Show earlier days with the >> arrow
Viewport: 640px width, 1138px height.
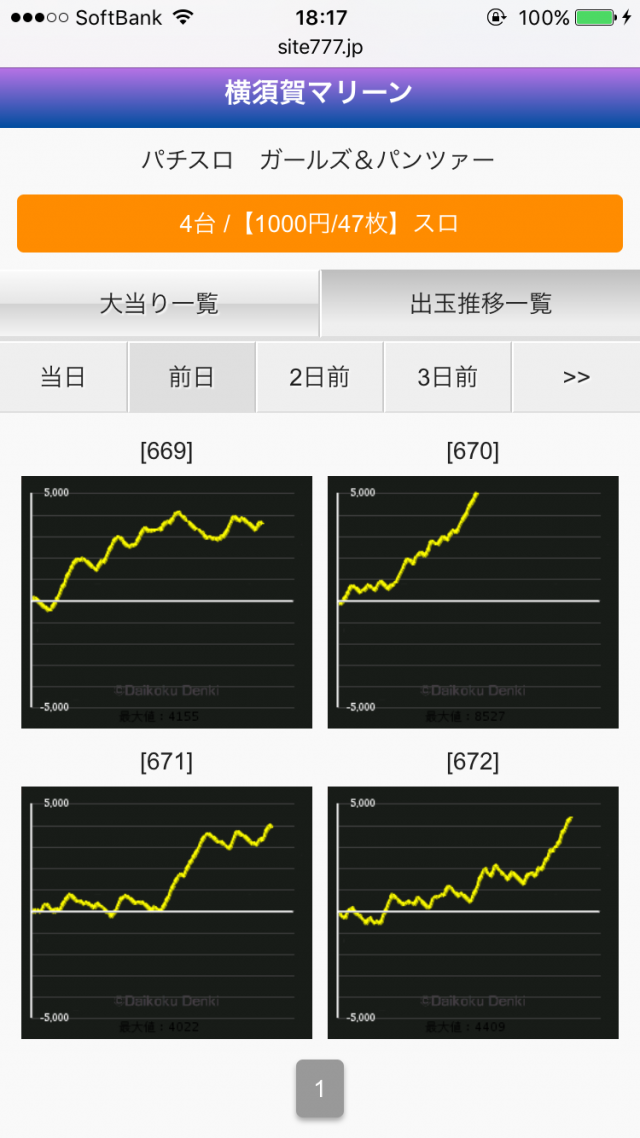576,377
